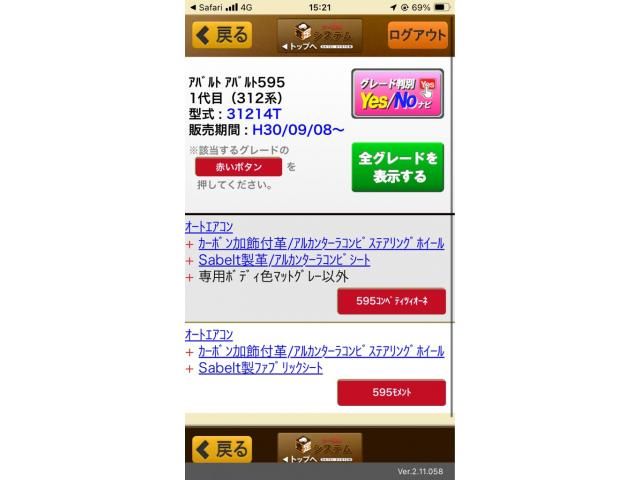Viewport: 640px width, 480px height.
Task: Select the 595コンペティツィオーネ grade button
Action: click(x=391, y=301)
